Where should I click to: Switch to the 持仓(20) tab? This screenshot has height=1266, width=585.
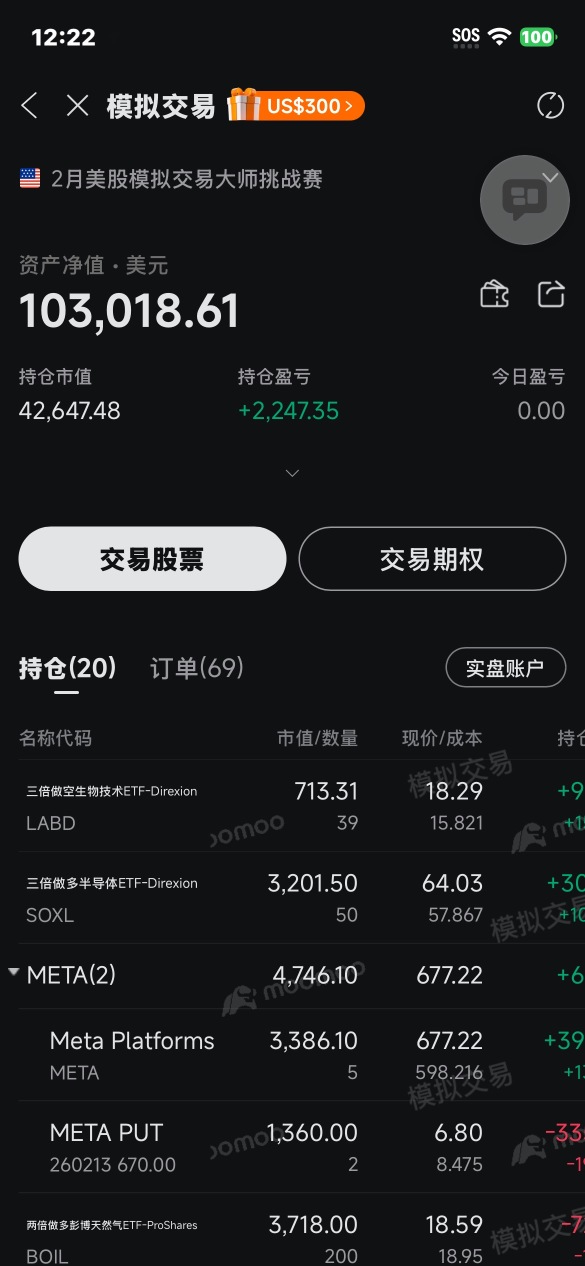click(x=67, y=668)
